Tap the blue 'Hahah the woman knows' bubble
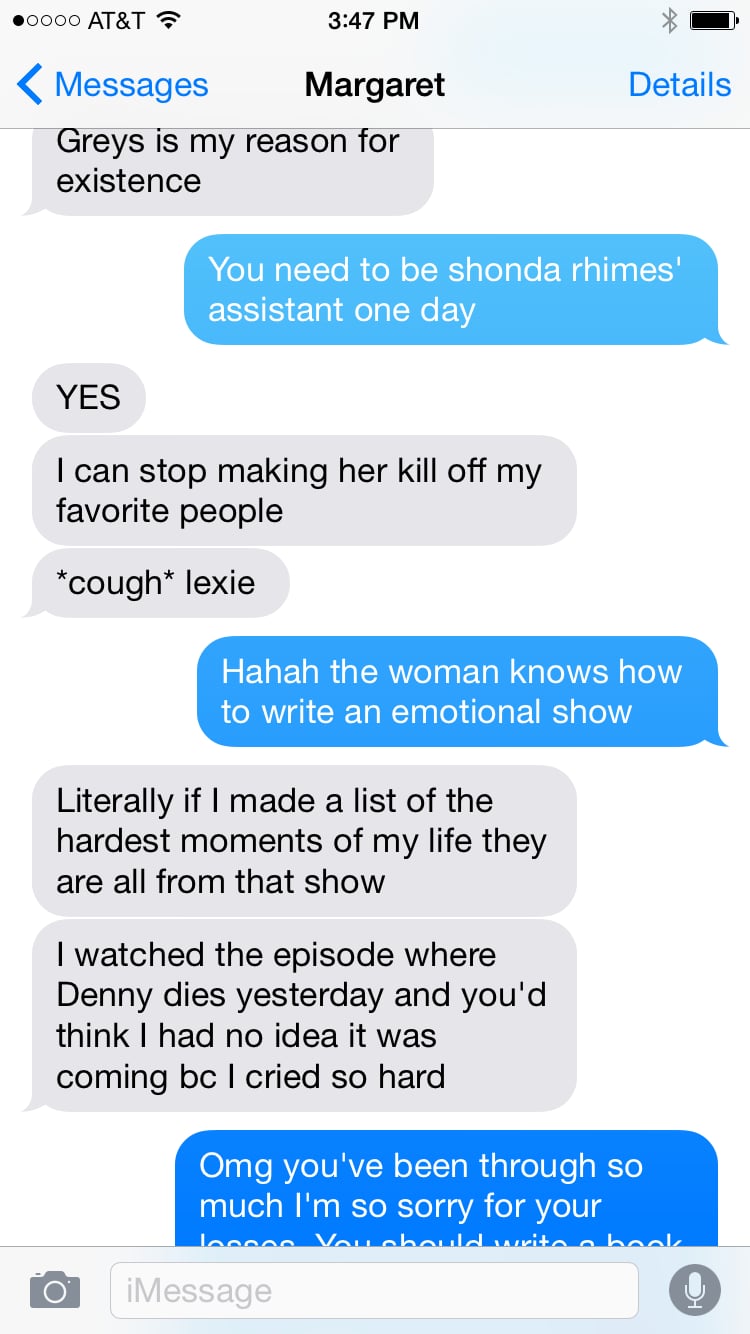The width and height of the screenshot is (750, 1334). [x=458, y=691]
